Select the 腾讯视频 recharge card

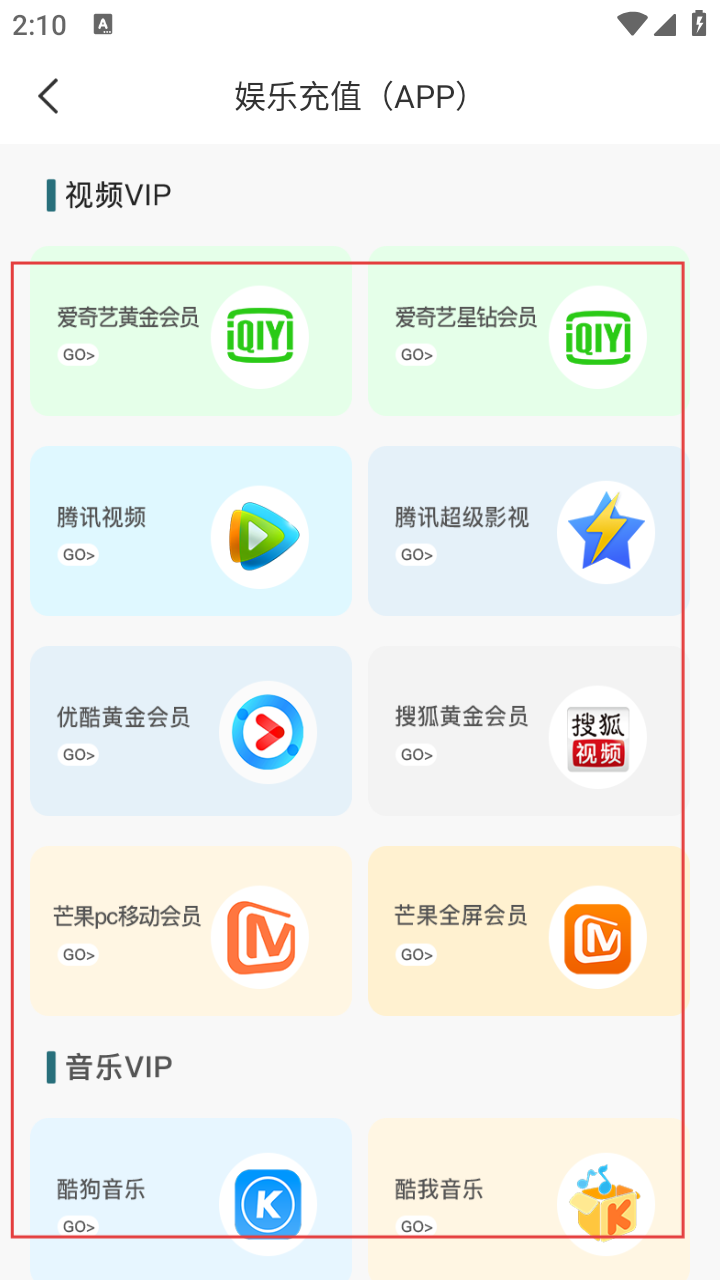[x=191, y=531]
